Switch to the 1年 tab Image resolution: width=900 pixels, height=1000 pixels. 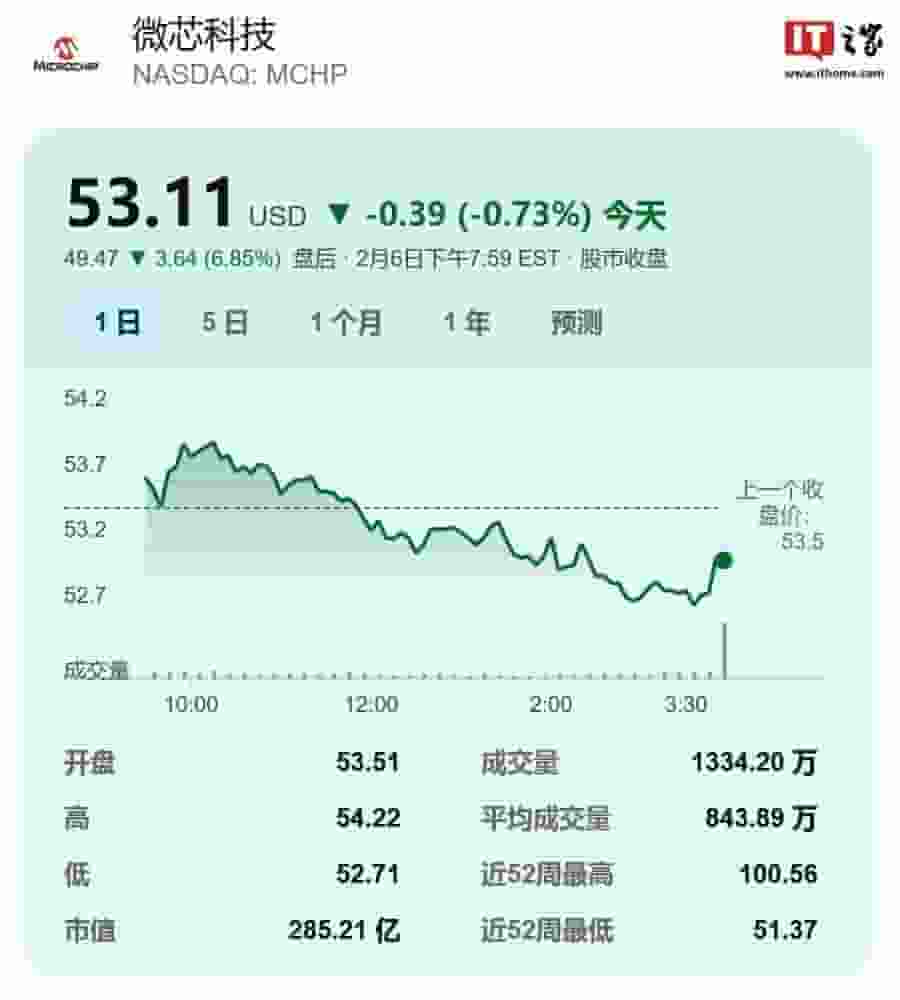point(466,322)
